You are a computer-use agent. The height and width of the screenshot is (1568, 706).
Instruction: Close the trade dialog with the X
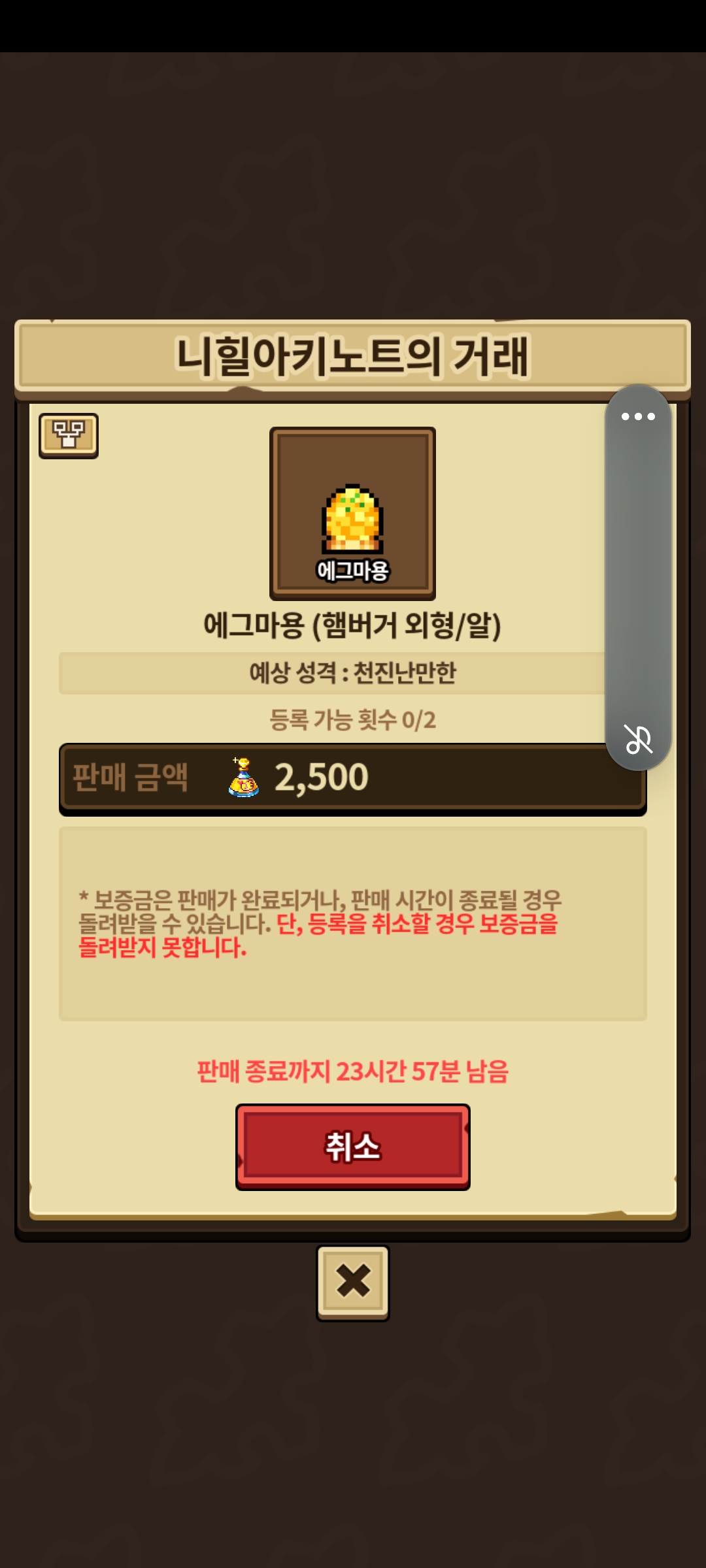(353, 1282)
